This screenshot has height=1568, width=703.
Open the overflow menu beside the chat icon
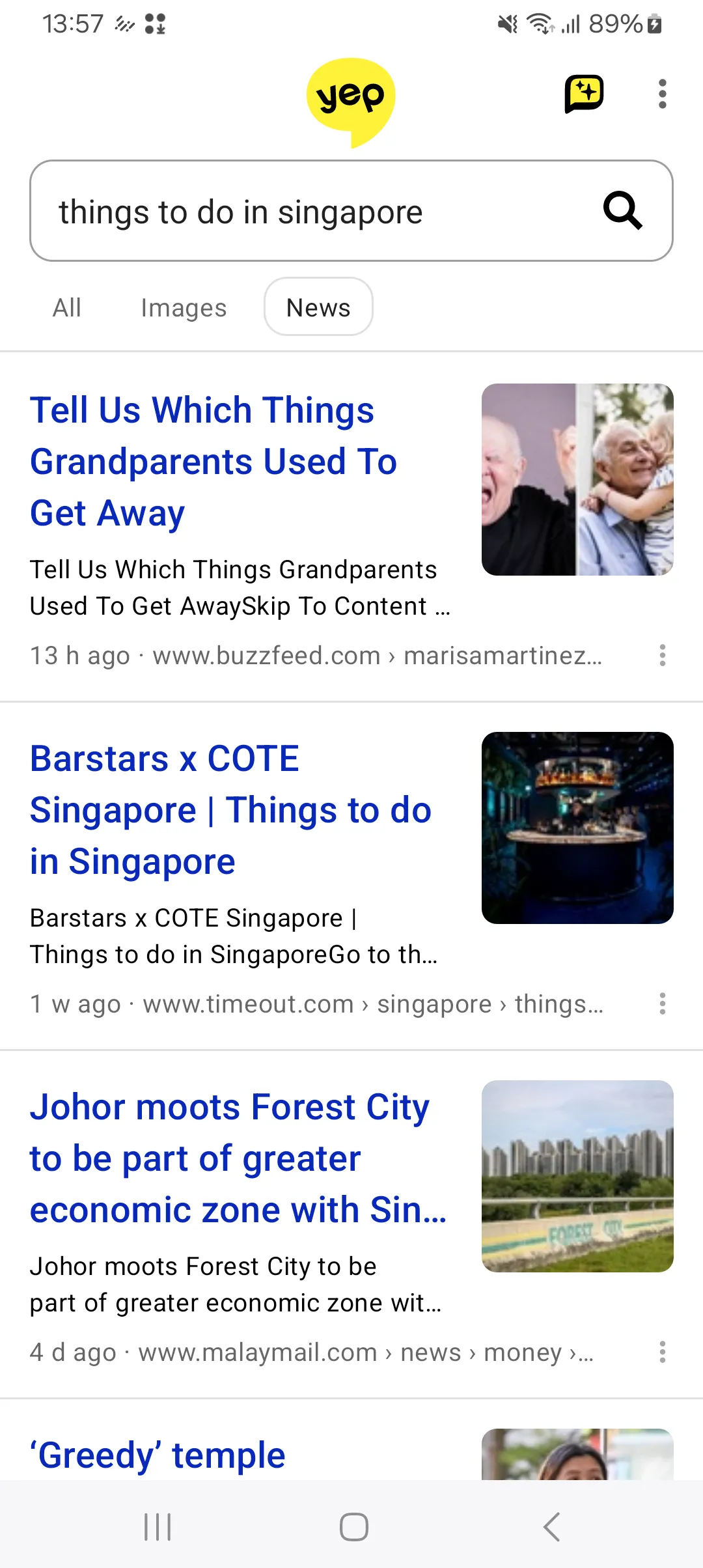pyautogui.click(x=662, y=94)
